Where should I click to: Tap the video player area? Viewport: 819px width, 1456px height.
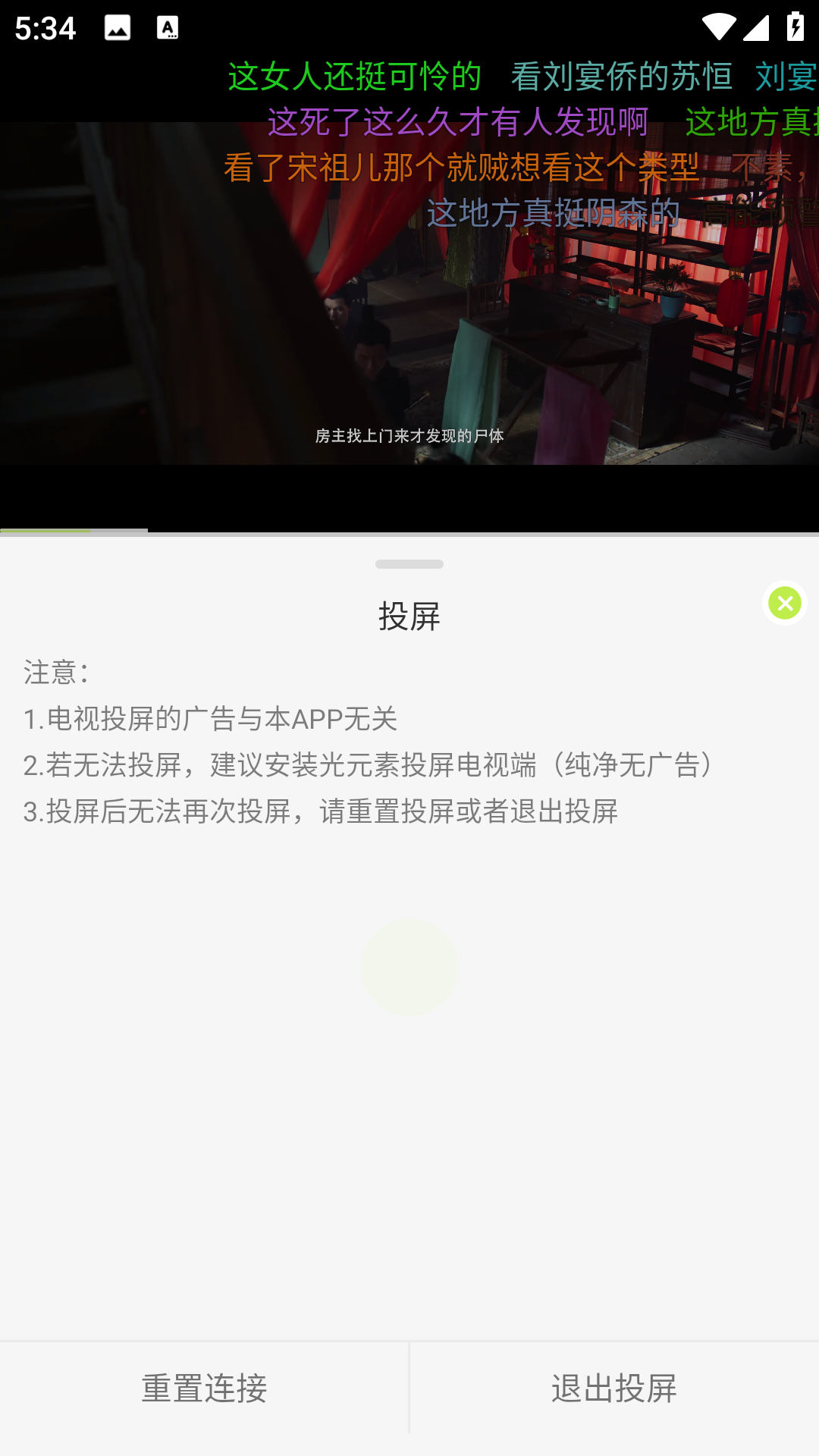409,303
